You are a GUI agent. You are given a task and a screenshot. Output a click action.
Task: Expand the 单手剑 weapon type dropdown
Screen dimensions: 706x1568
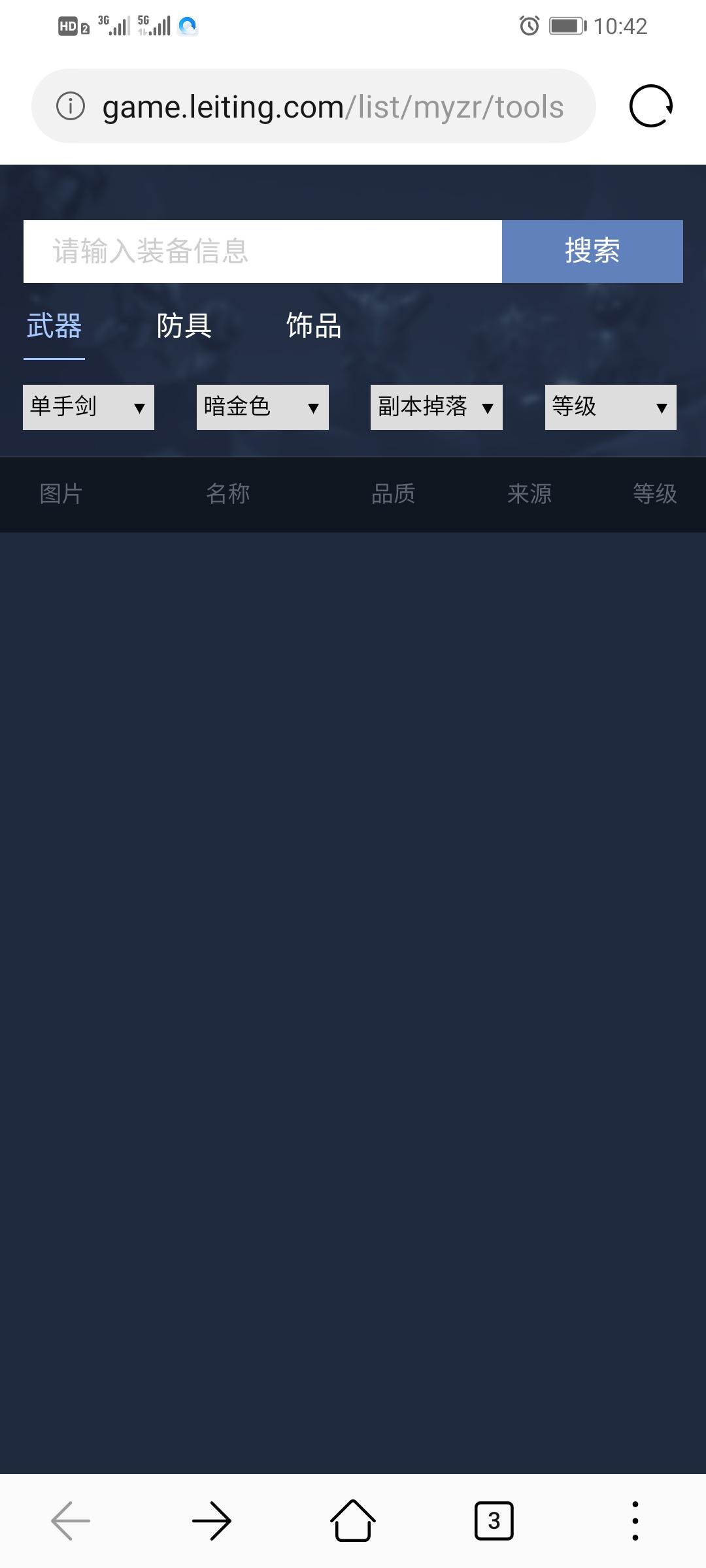click(88, 407)
